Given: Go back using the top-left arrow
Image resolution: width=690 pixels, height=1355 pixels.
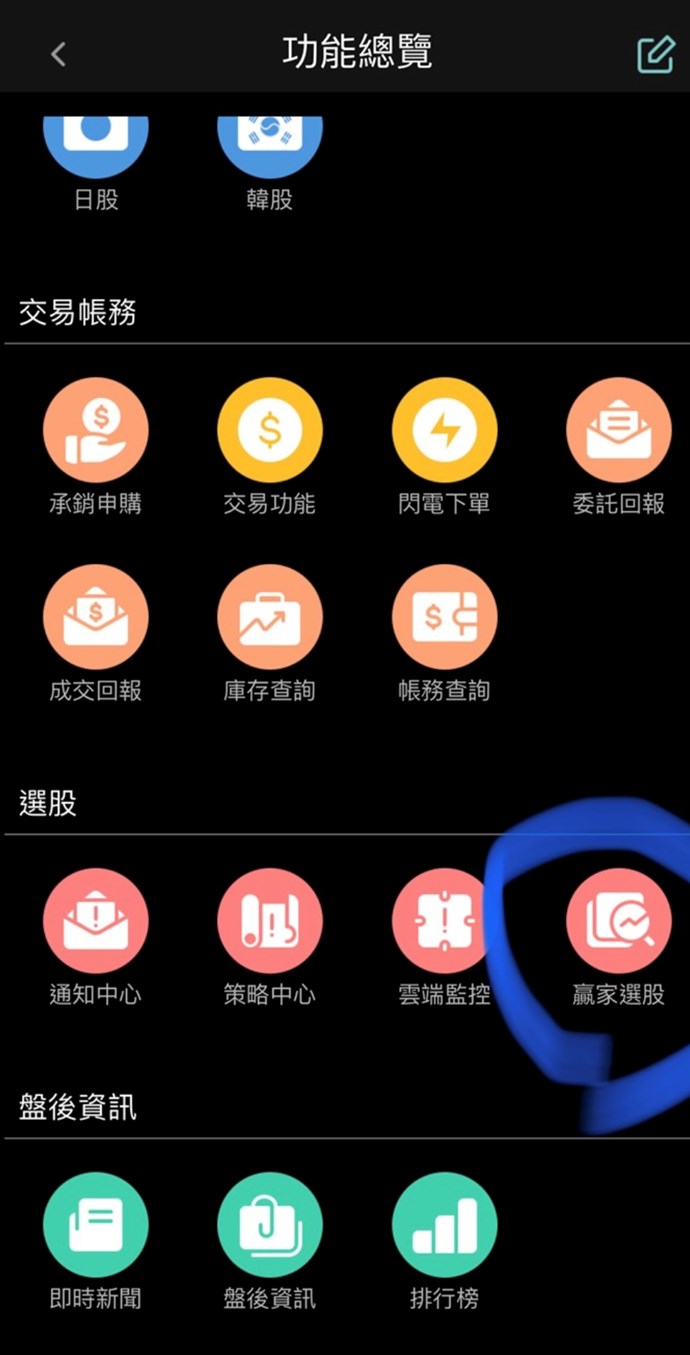Looking at the screenshot, I should click(58, 54).
